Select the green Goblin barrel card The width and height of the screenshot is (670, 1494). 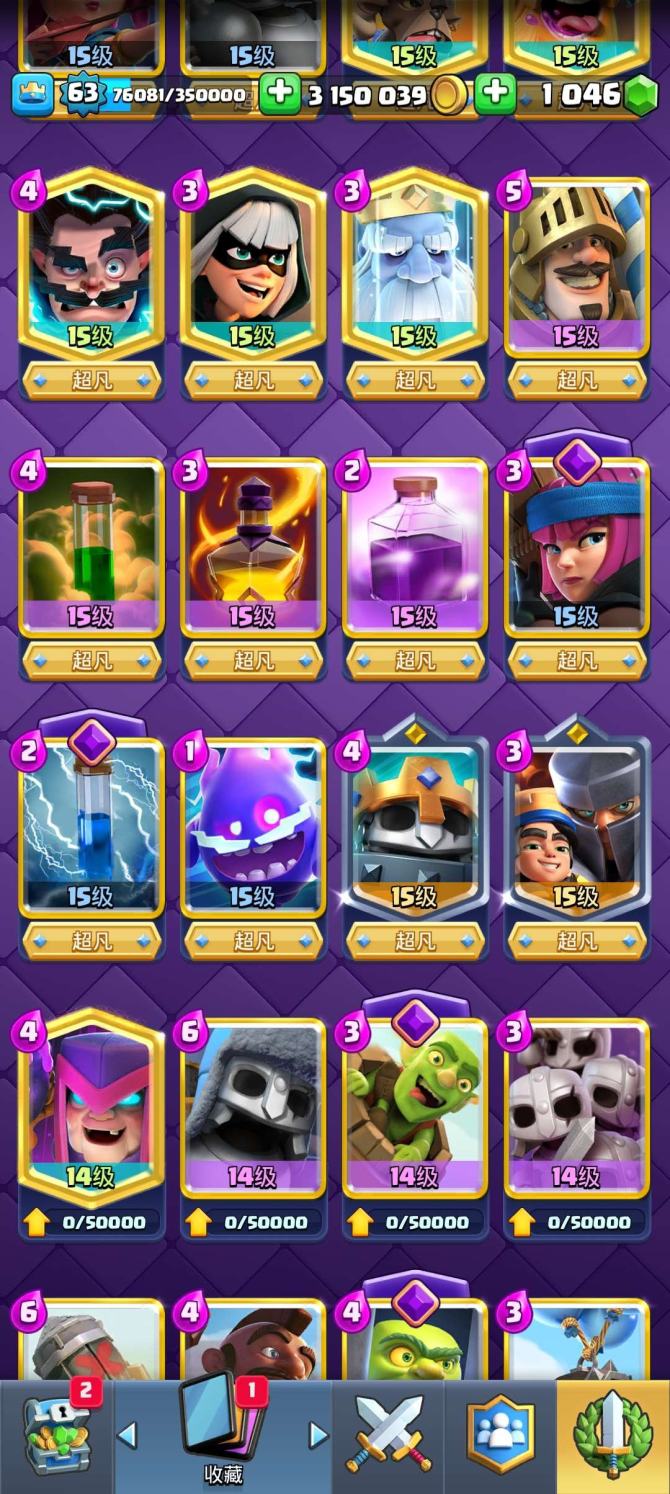click(414, 1105)
